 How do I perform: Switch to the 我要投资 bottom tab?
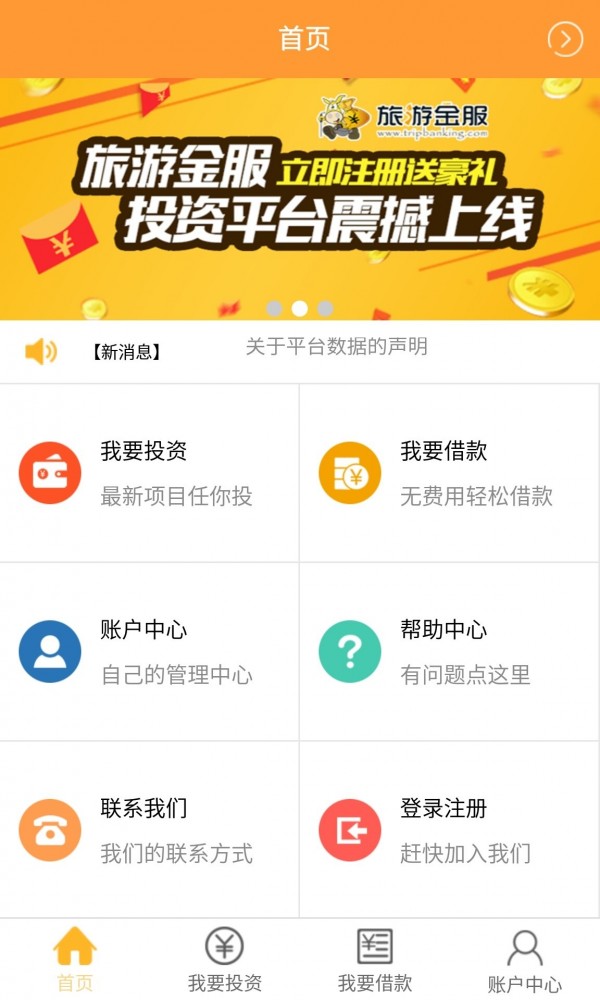point(225,958)
